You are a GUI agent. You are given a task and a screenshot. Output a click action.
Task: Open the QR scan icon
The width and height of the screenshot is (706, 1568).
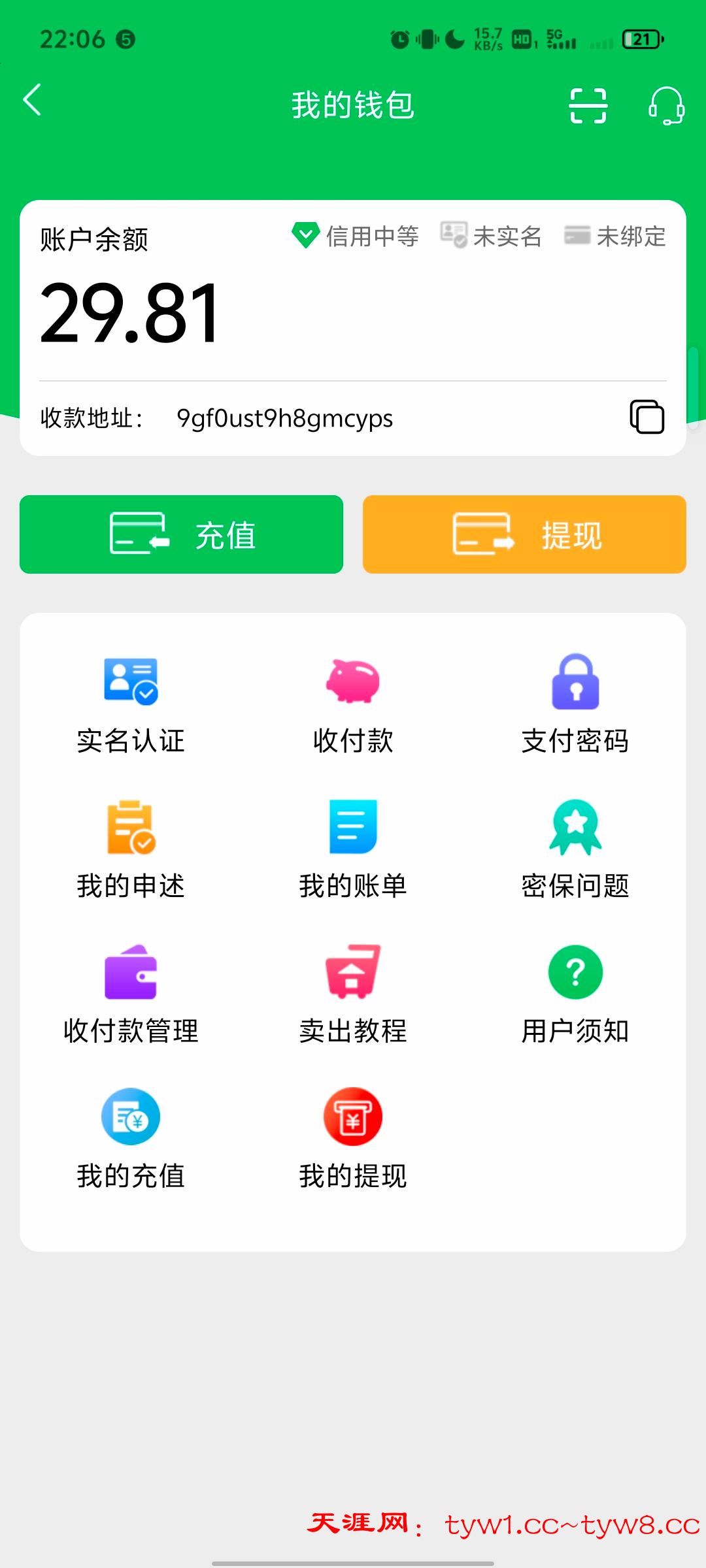(x=588, y=105)
